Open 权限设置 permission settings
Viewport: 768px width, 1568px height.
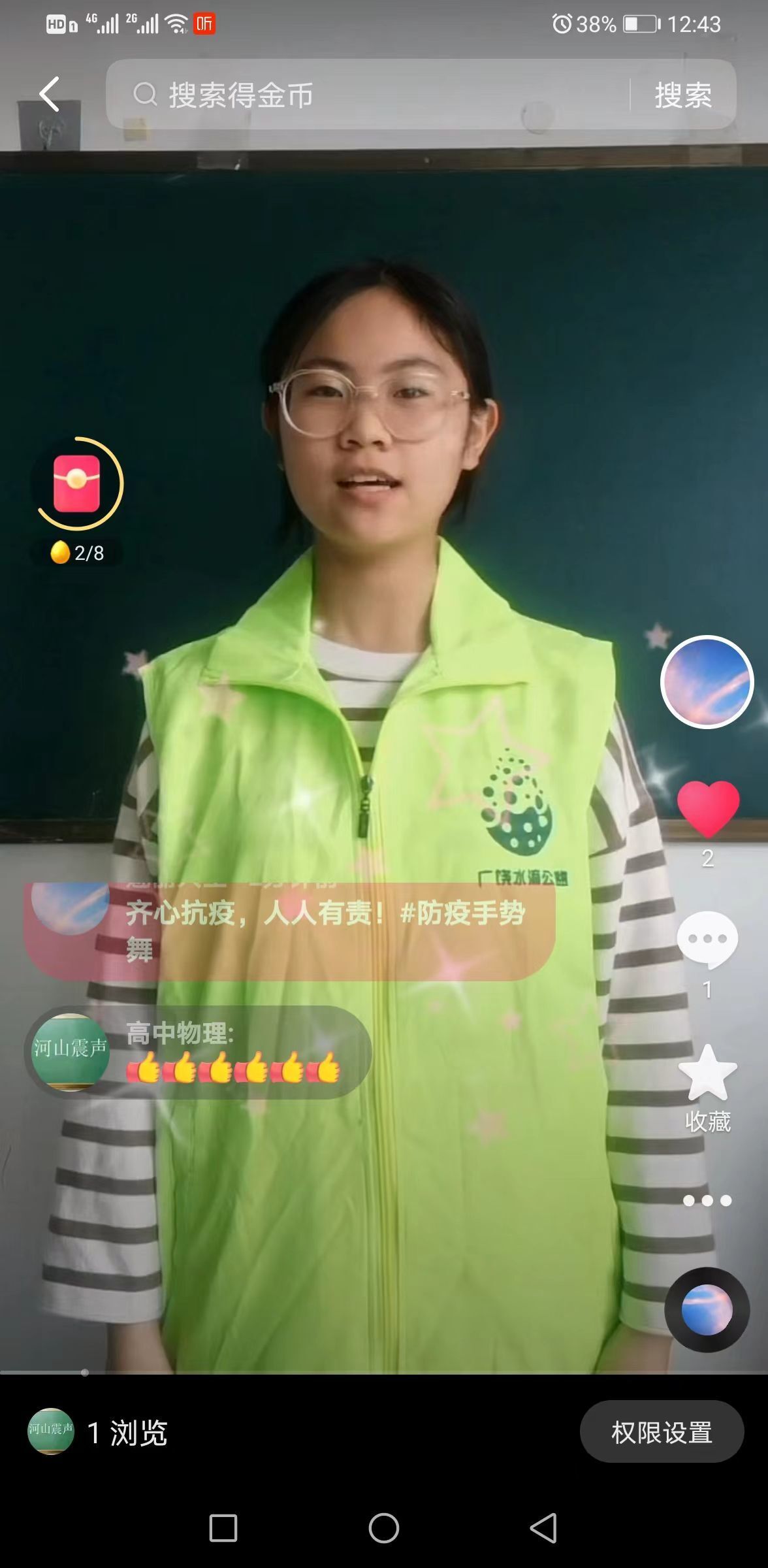[662, 1433]
